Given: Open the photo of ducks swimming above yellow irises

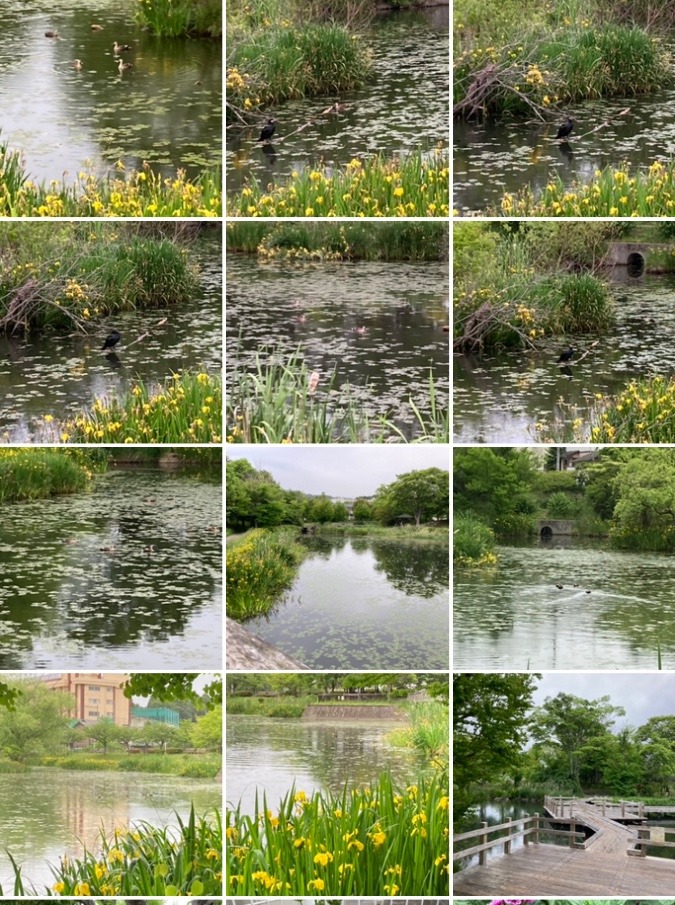Looking at the screenshot, I should 110,108.
